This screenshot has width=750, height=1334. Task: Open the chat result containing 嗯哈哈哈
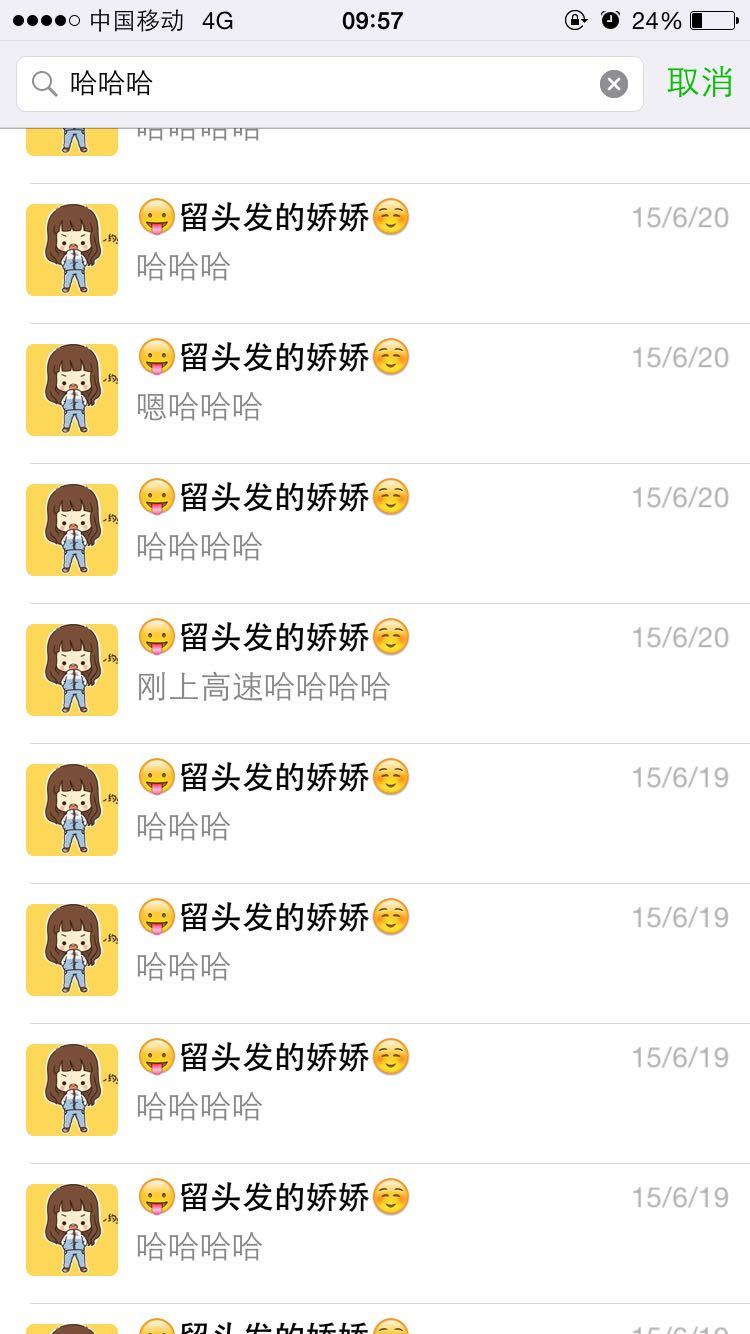pos(375,390)
